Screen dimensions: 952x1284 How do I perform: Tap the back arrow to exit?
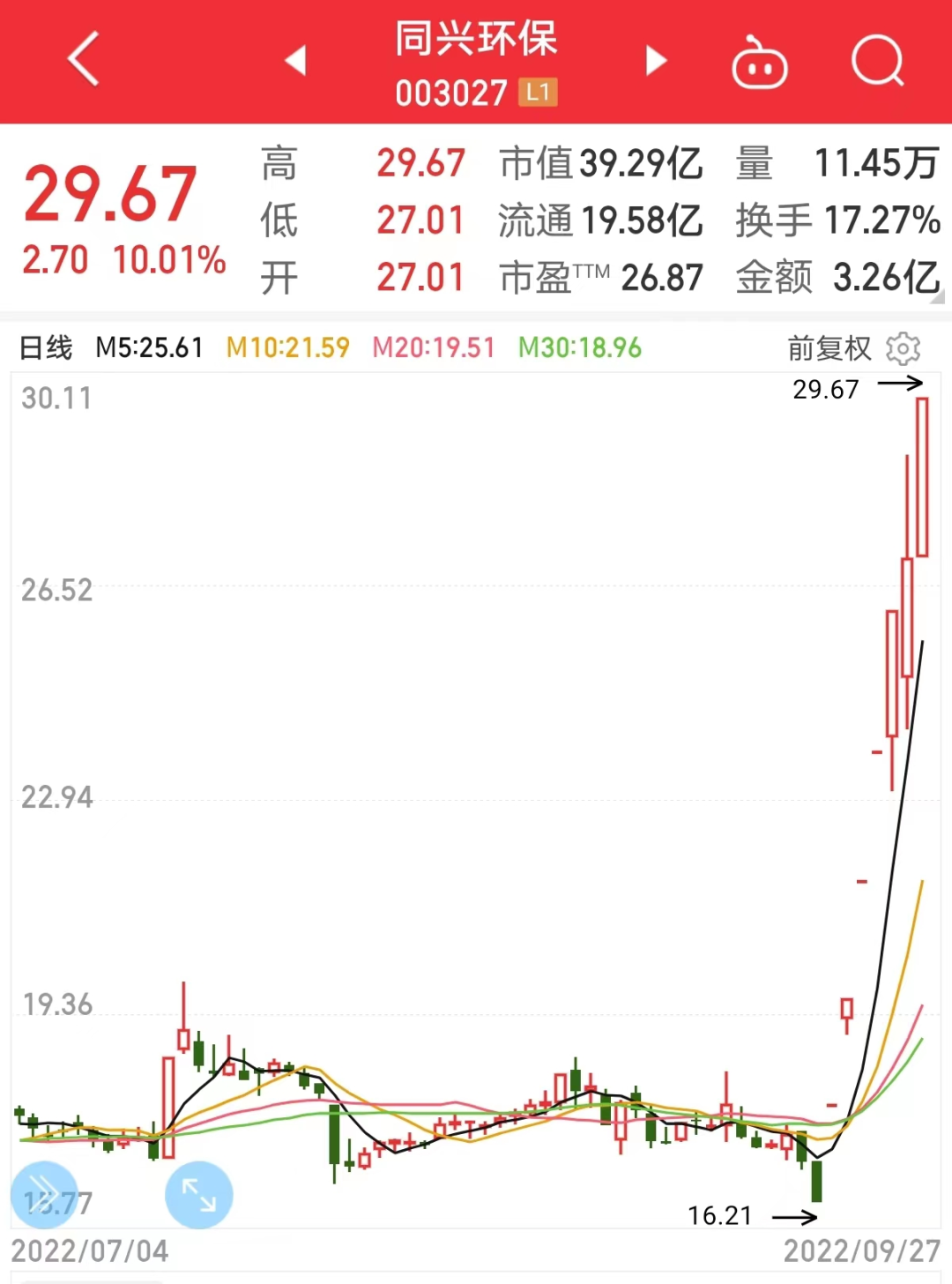(x=81, y=60)
